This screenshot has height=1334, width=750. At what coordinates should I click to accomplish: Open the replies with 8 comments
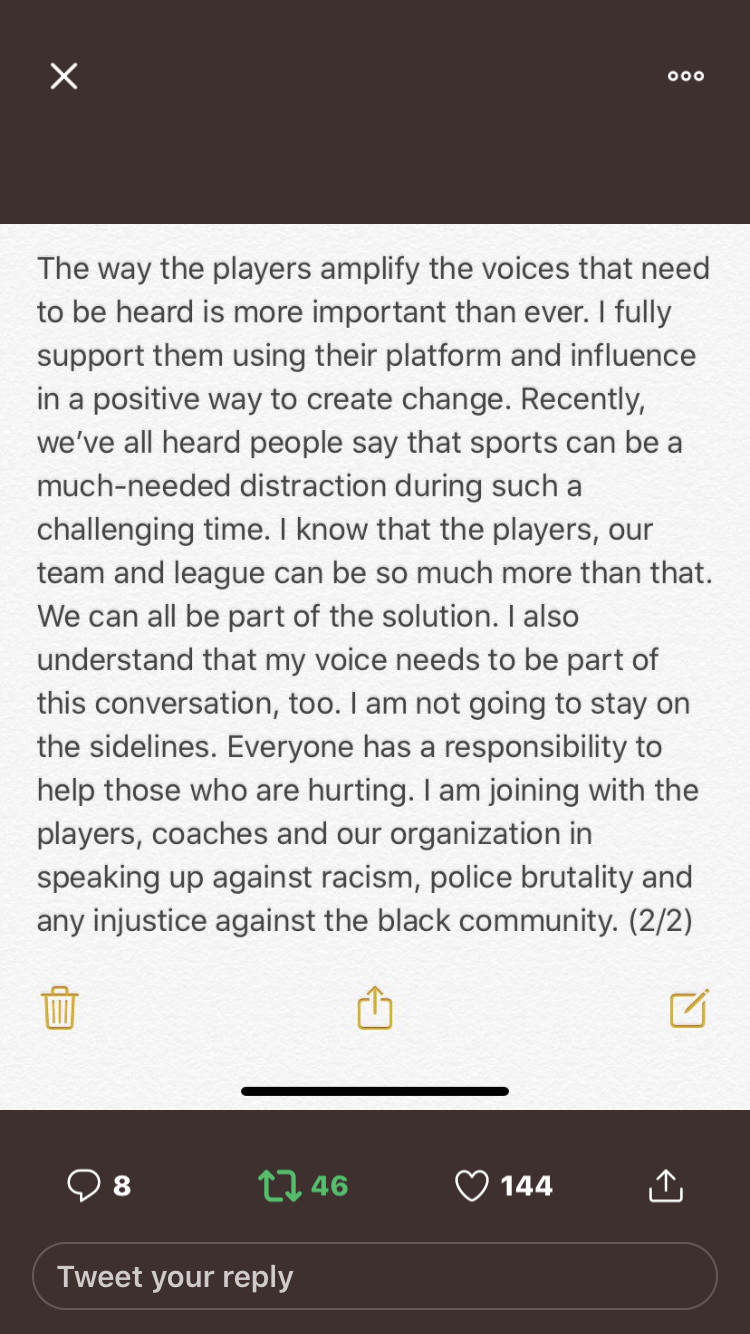pyautogui.click(x=99, y=1186)
